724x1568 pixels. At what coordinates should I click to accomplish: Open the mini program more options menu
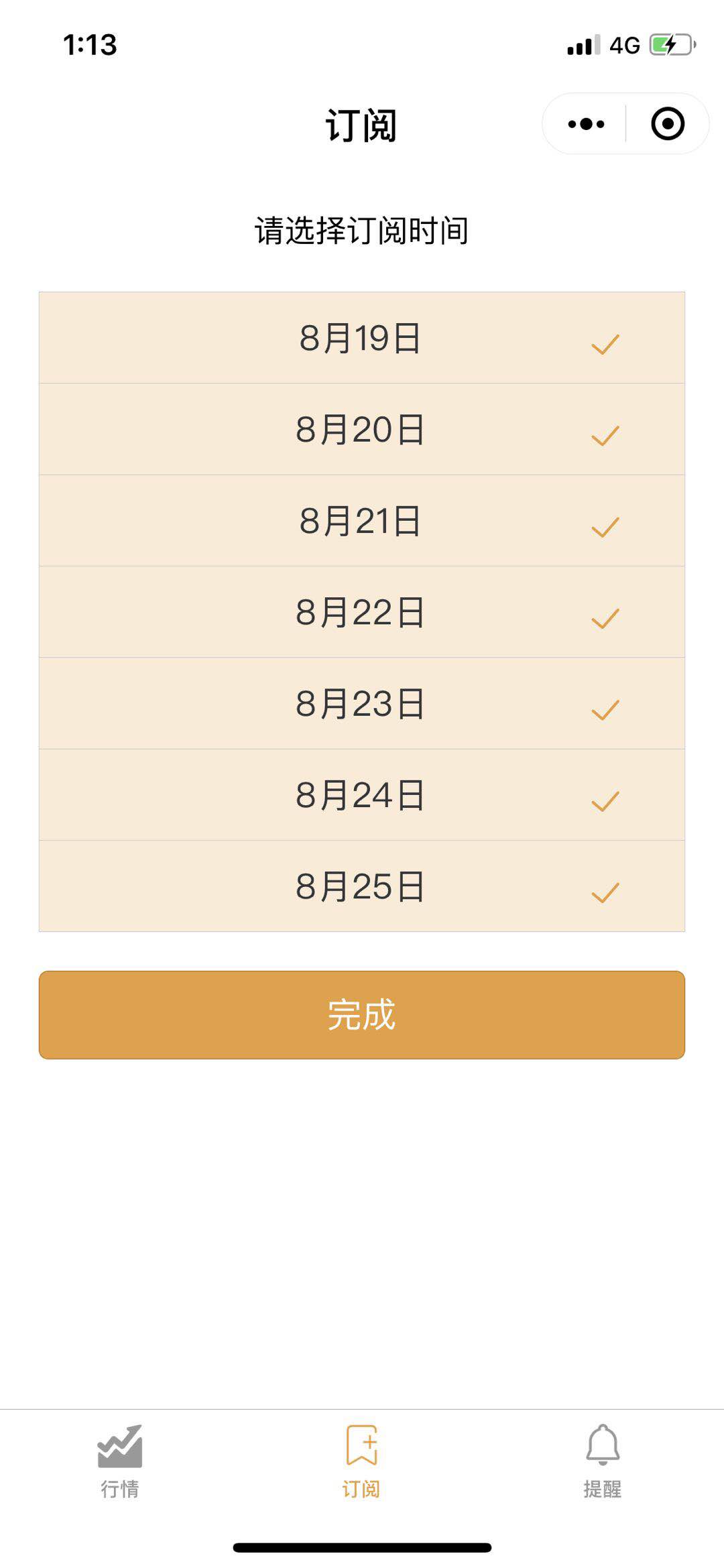coord(586,124)
